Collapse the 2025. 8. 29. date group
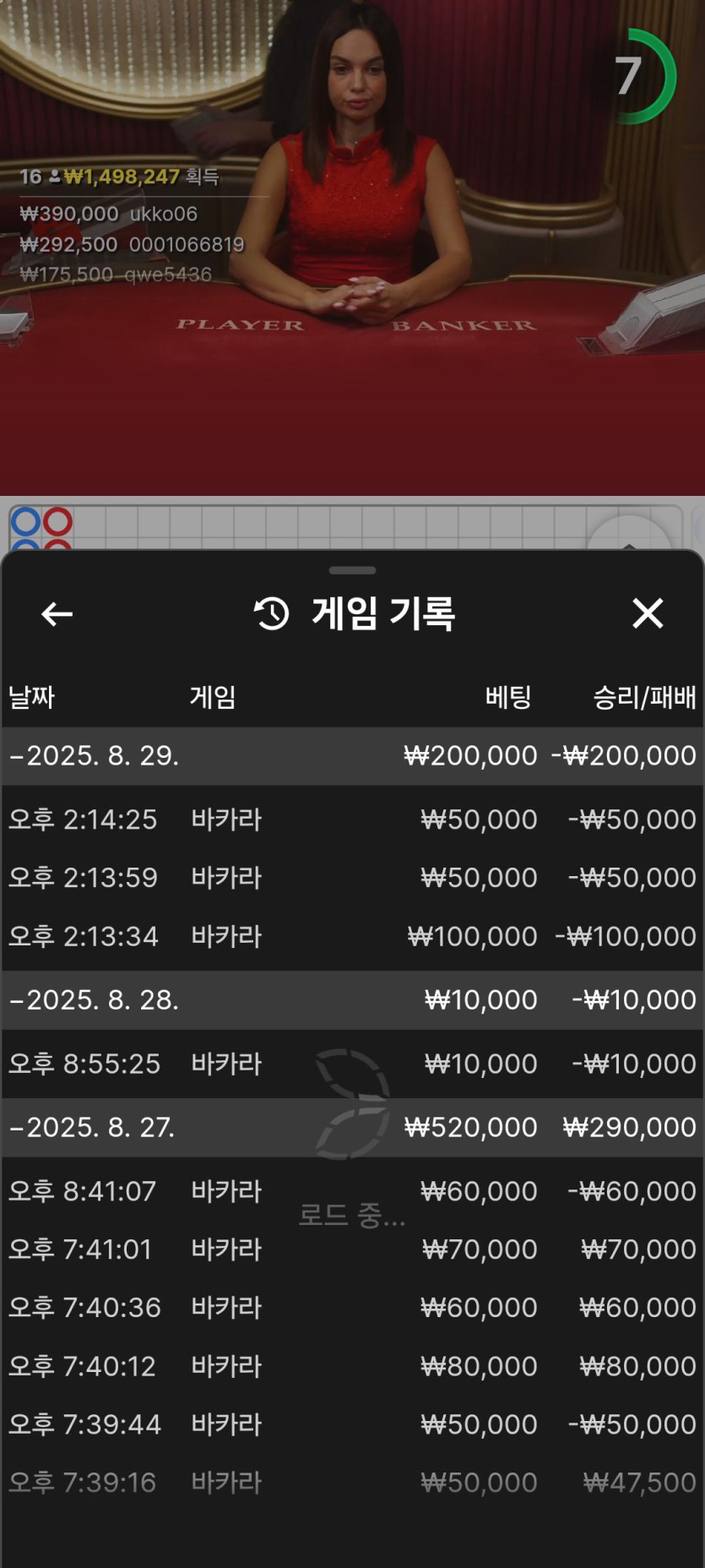The image size is (705, 1568). pos(93,755)
